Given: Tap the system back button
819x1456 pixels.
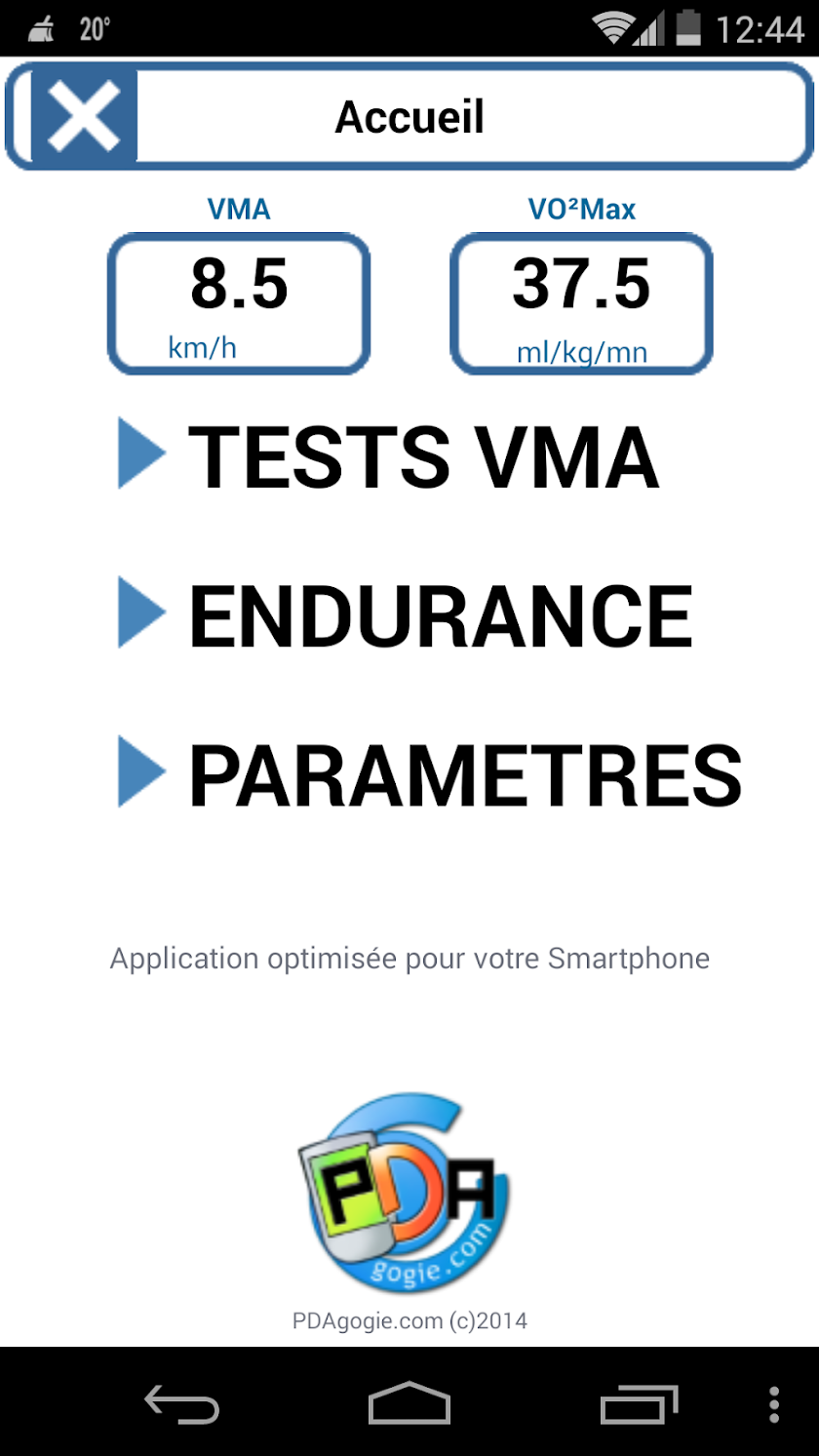Looking at the screenshot, I should 181,1404.
